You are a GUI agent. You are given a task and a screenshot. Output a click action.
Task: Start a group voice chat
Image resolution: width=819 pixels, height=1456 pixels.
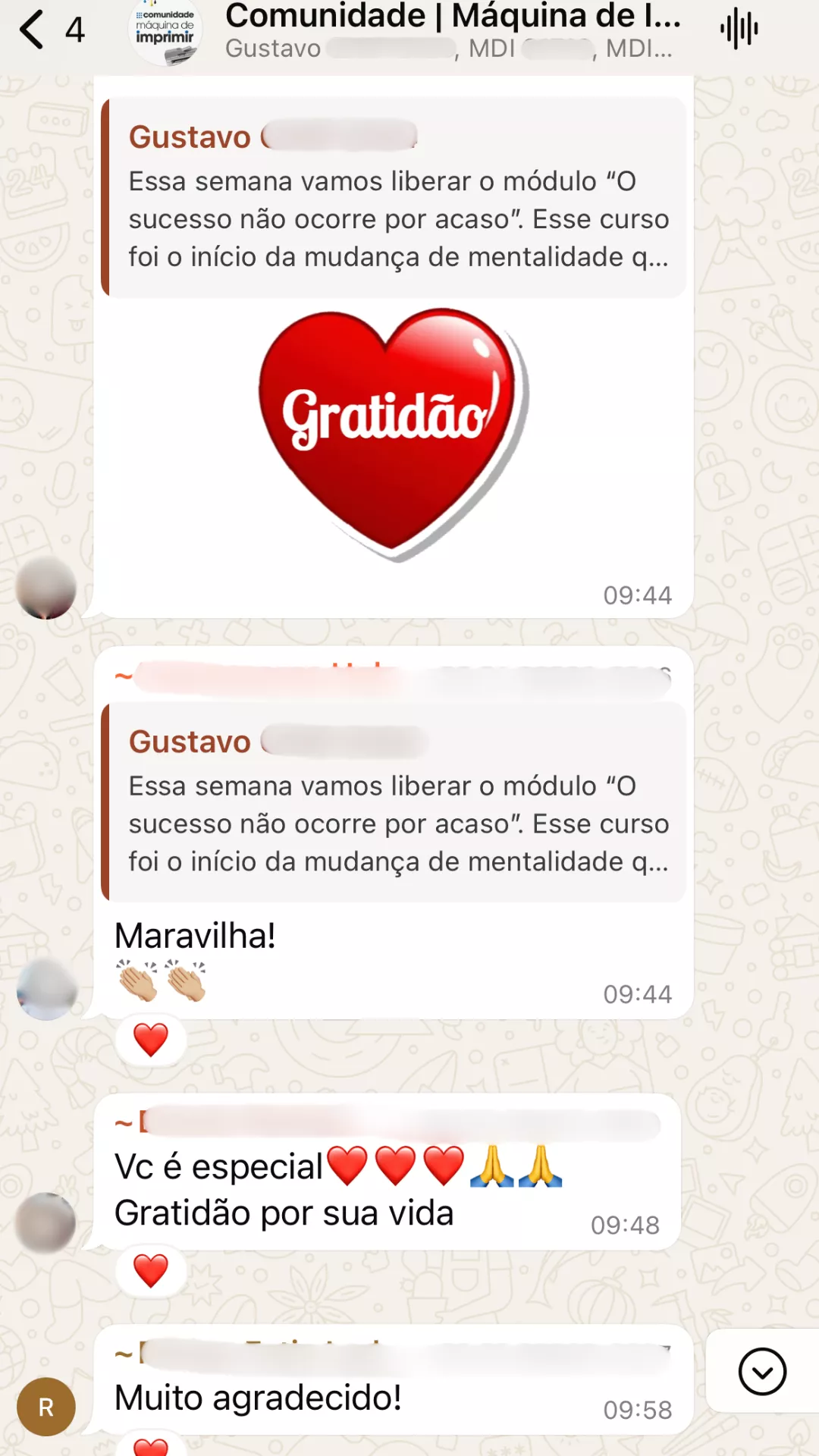coord(739,30)
